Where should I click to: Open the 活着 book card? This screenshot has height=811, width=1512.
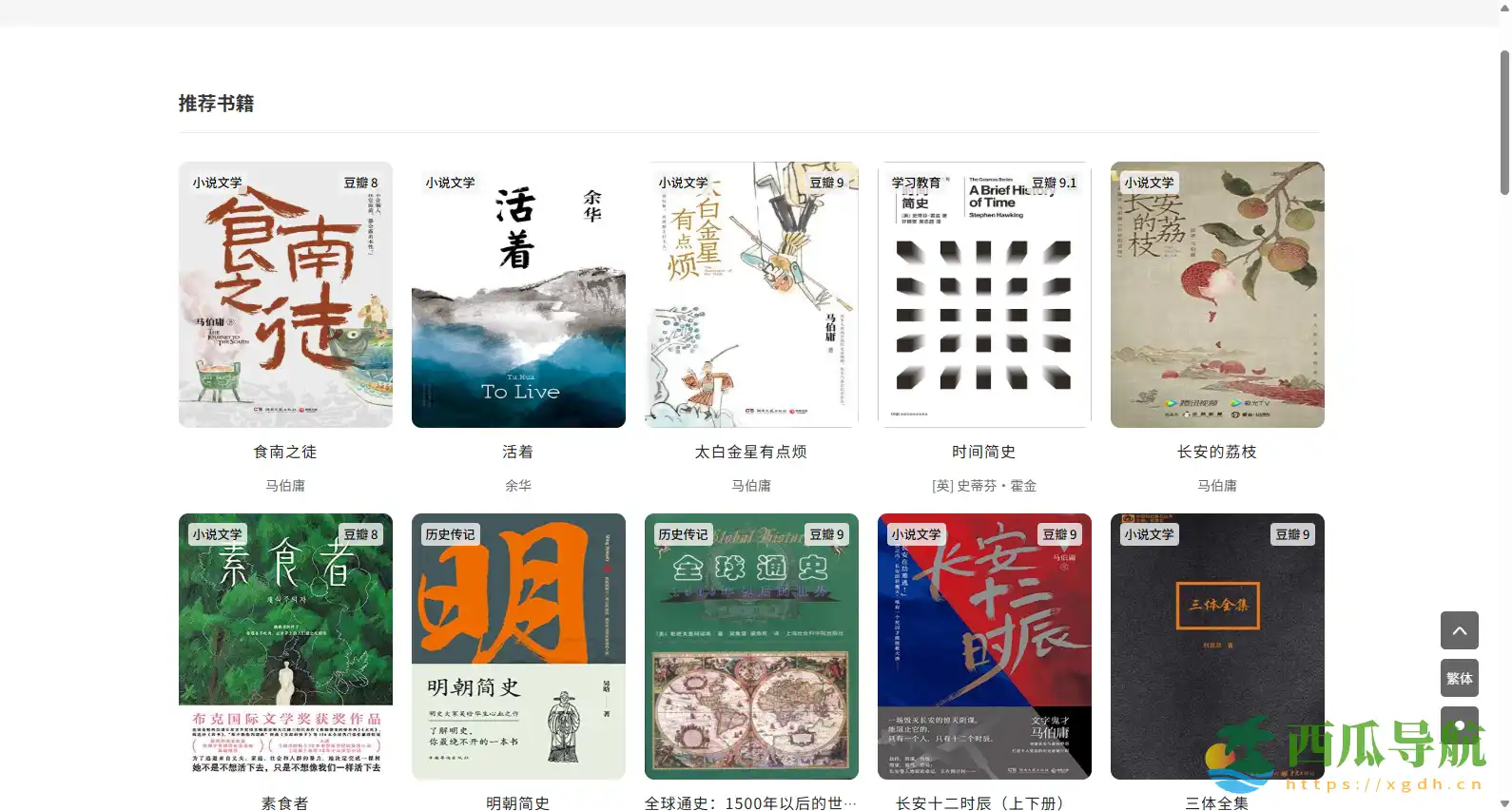[518, 295]
